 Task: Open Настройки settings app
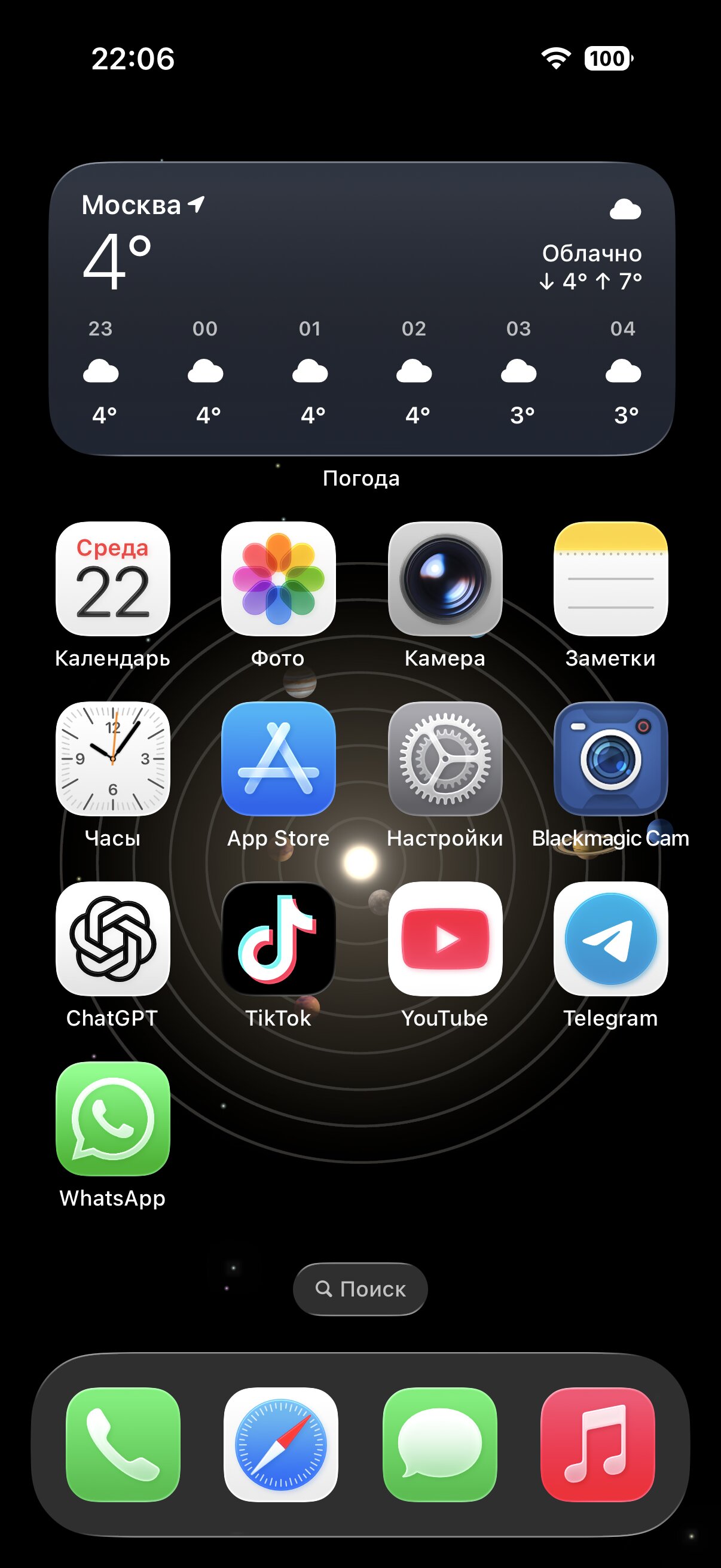[x=445, y=759]
